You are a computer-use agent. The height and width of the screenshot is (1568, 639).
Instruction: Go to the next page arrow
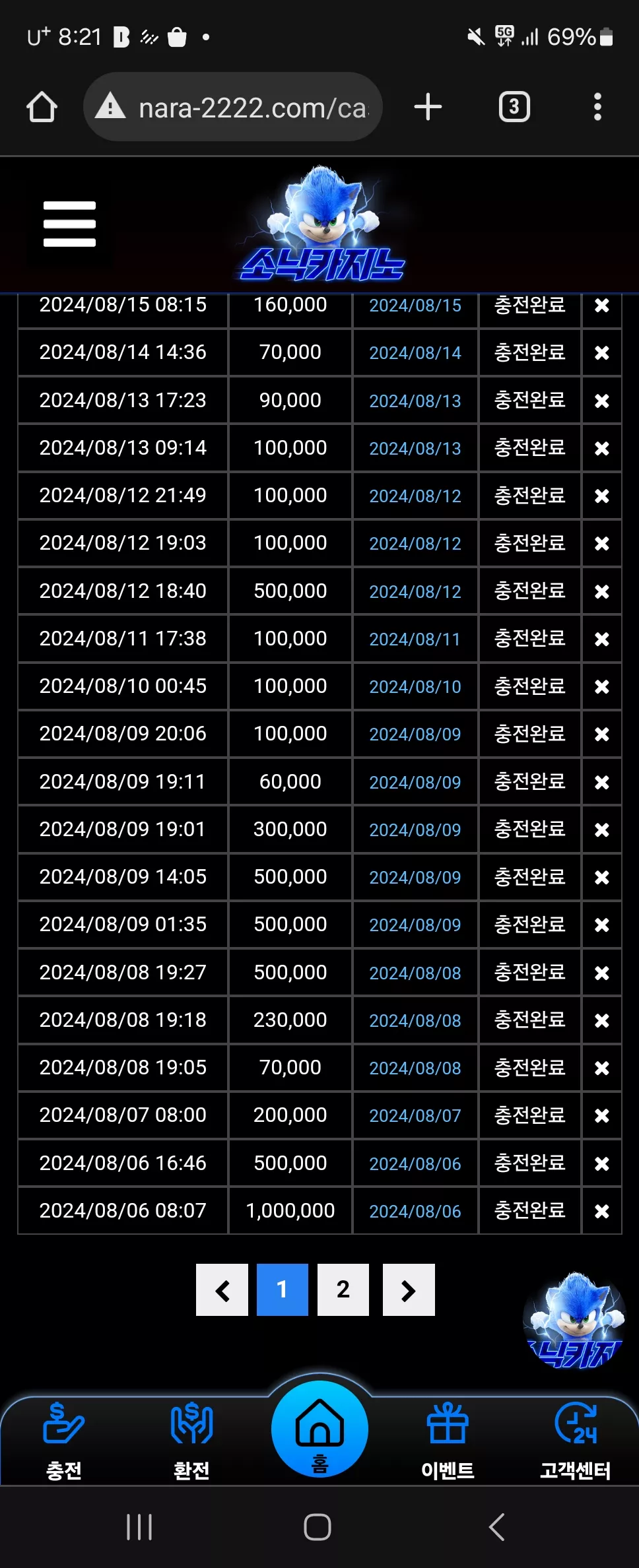409,1290
